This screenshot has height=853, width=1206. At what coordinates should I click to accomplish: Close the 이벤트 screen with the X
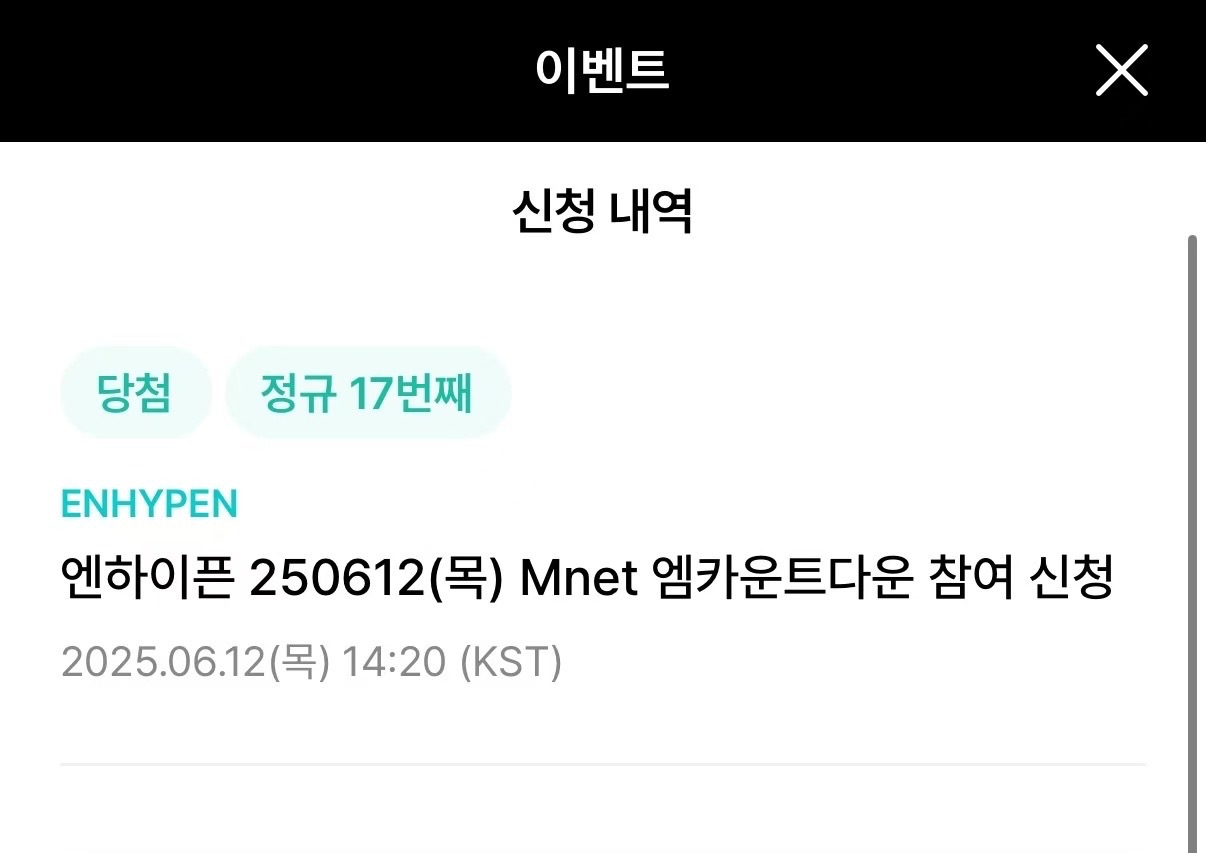tap(1121, 71)
